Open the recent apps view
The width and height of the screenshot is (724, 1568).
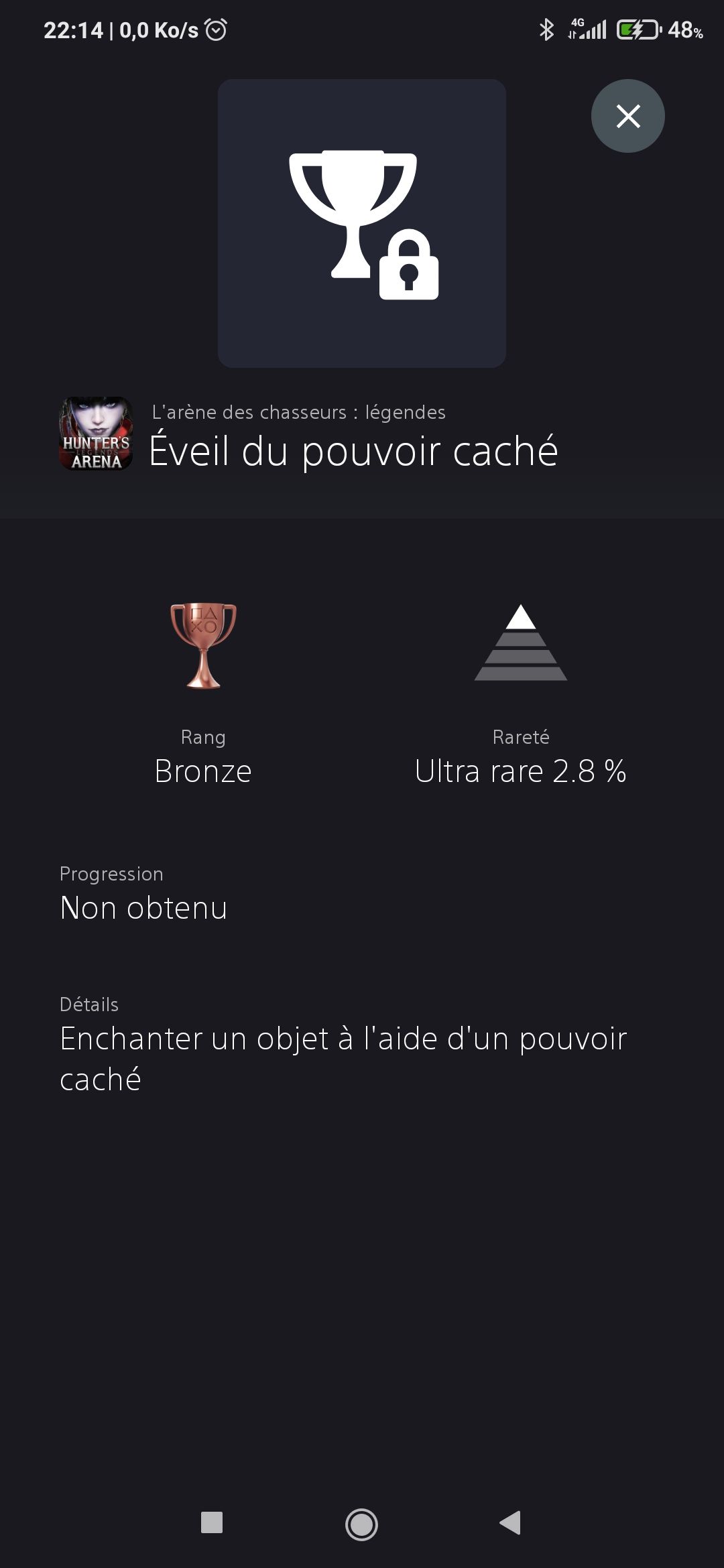tap(212, 1522)
